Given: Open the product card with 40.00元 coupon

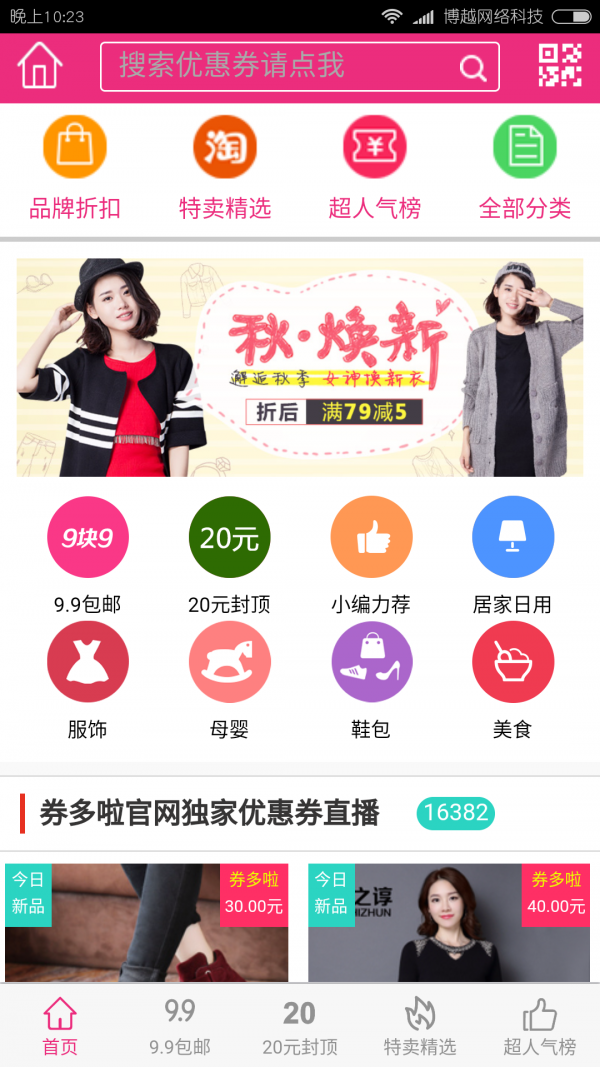Looking at the screenshot, I should pyautogui.click(x=448, y=925).
